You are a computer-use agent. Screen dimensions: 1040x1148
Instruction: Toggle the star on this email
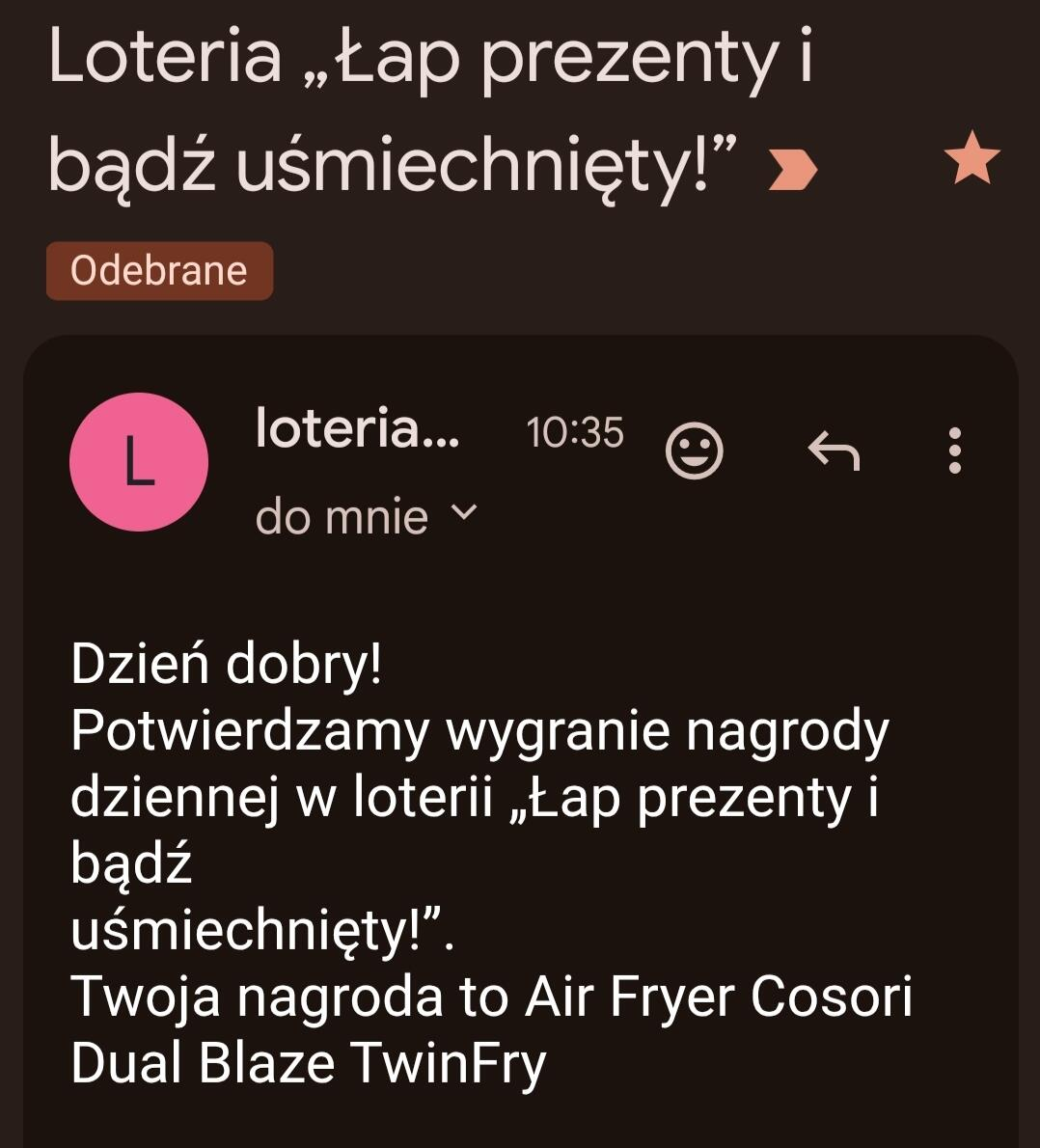972,160
